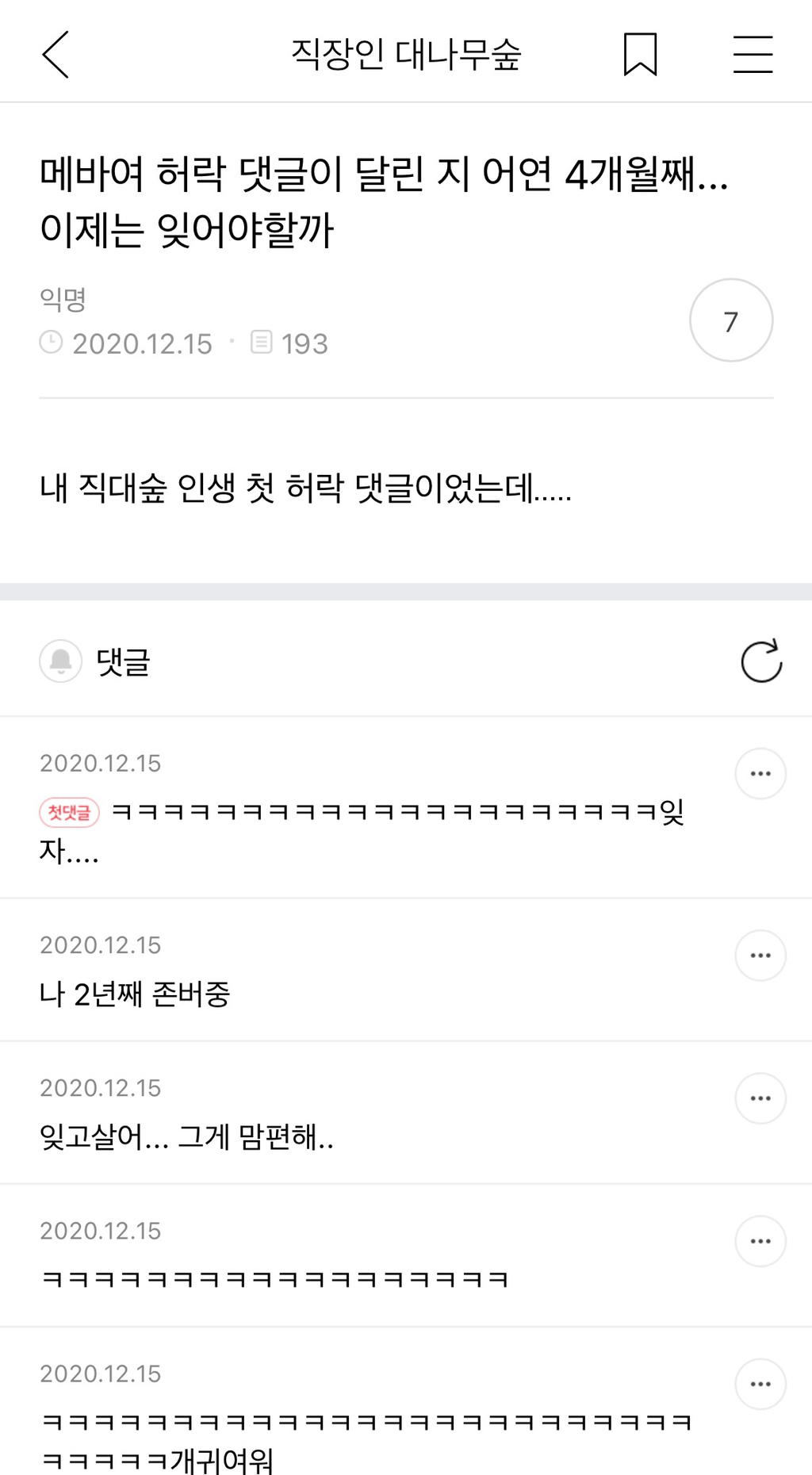This screenshot has height=1475, width=812.
Task: Go back to the previous screen
Action: pyautogui.click(x=56, y=55)
